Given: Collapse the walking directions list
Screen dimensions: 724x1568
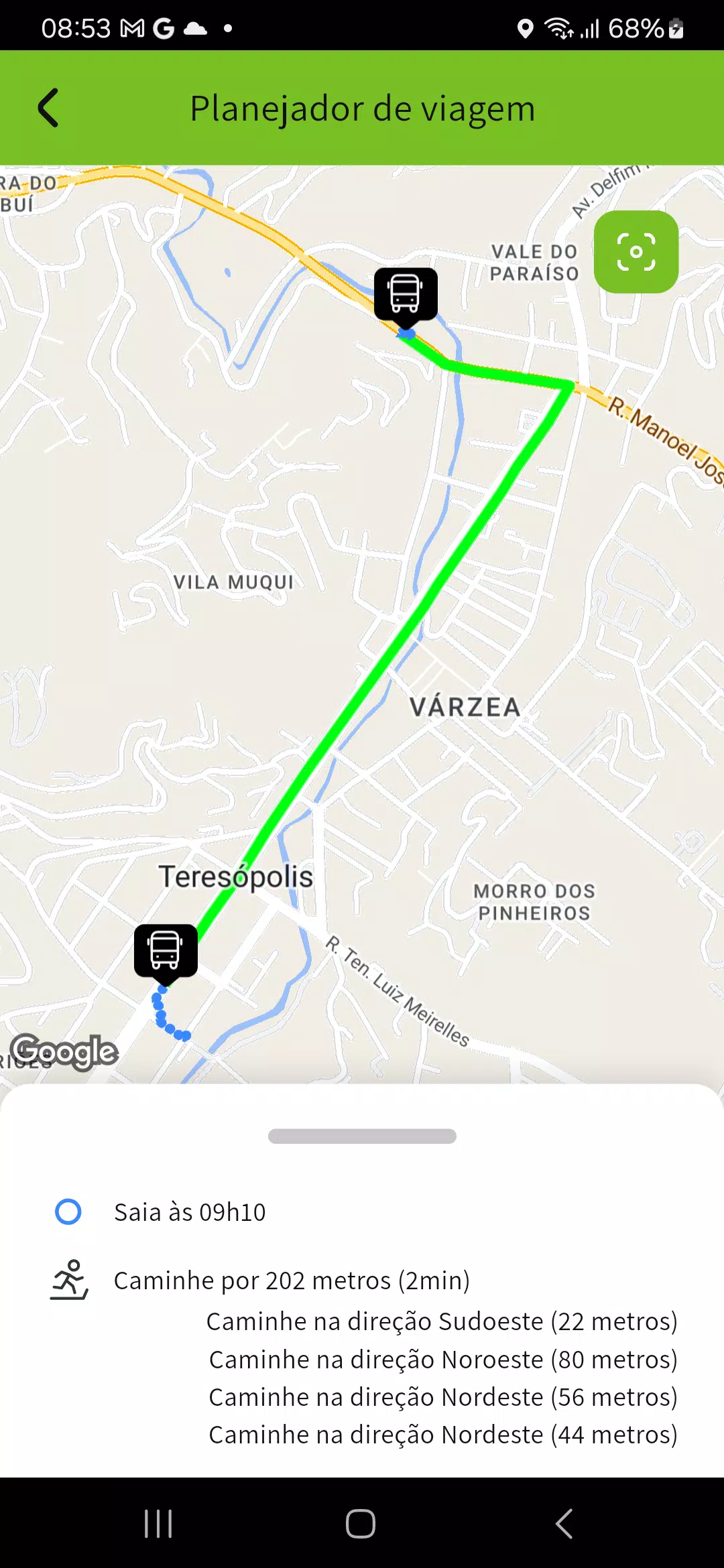Looking at the screenshot, I should (292, 1279).
